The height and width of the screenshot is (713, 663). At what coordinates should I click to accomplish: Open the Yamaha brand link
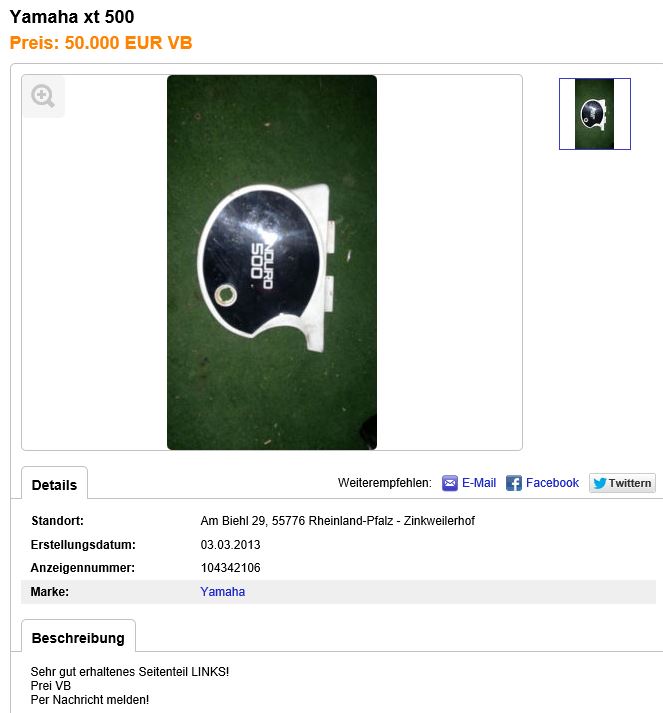222,592
